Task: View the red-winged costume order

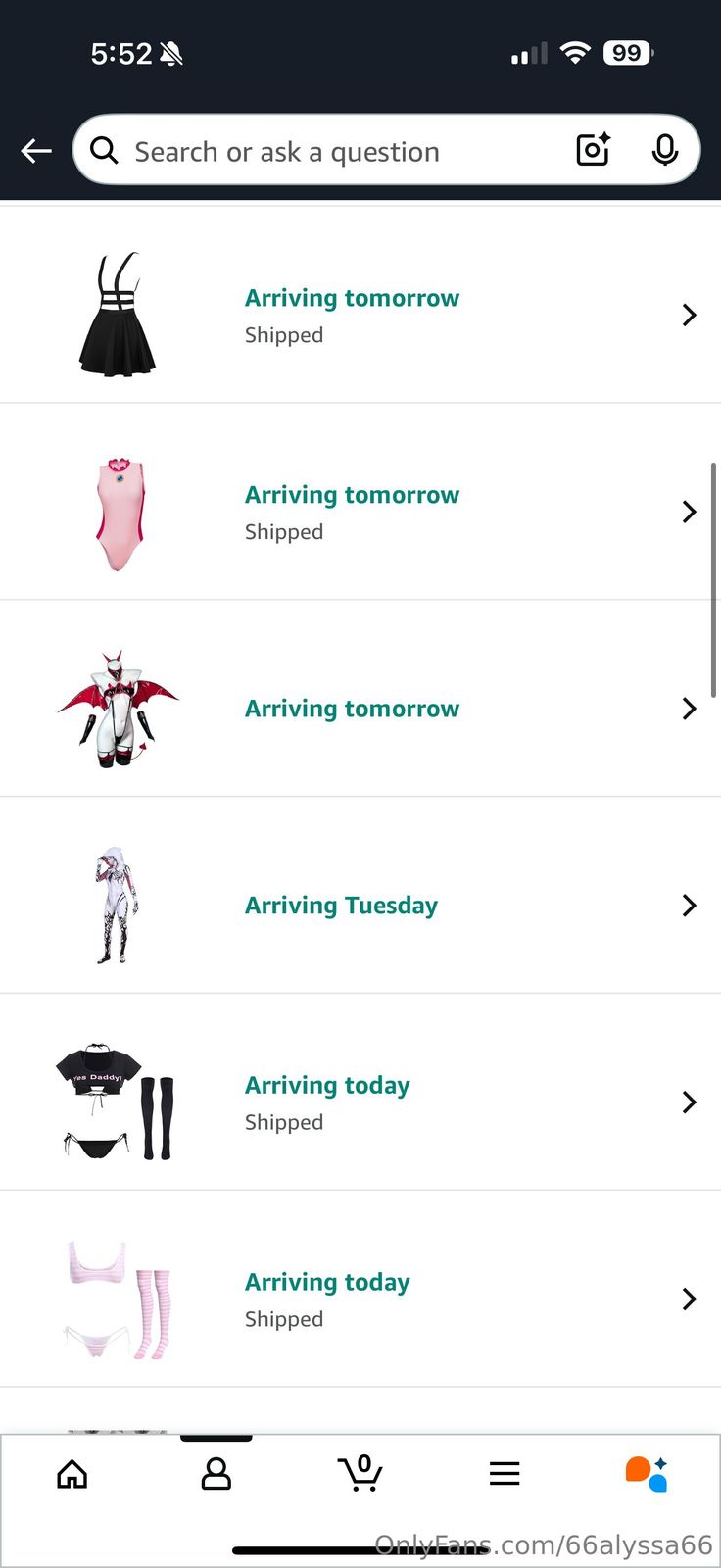Action: [x=360, y=709]
